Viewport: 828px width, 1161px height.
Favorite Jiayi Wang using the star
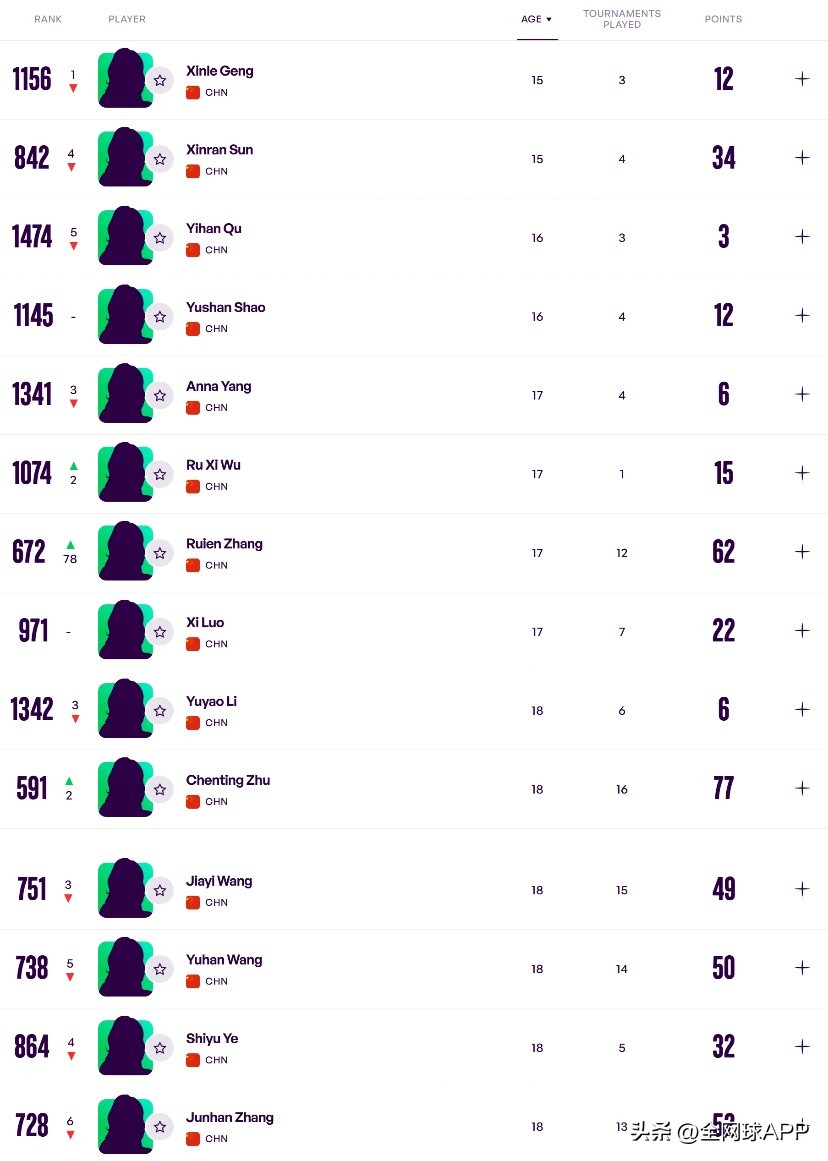[160, 891]
